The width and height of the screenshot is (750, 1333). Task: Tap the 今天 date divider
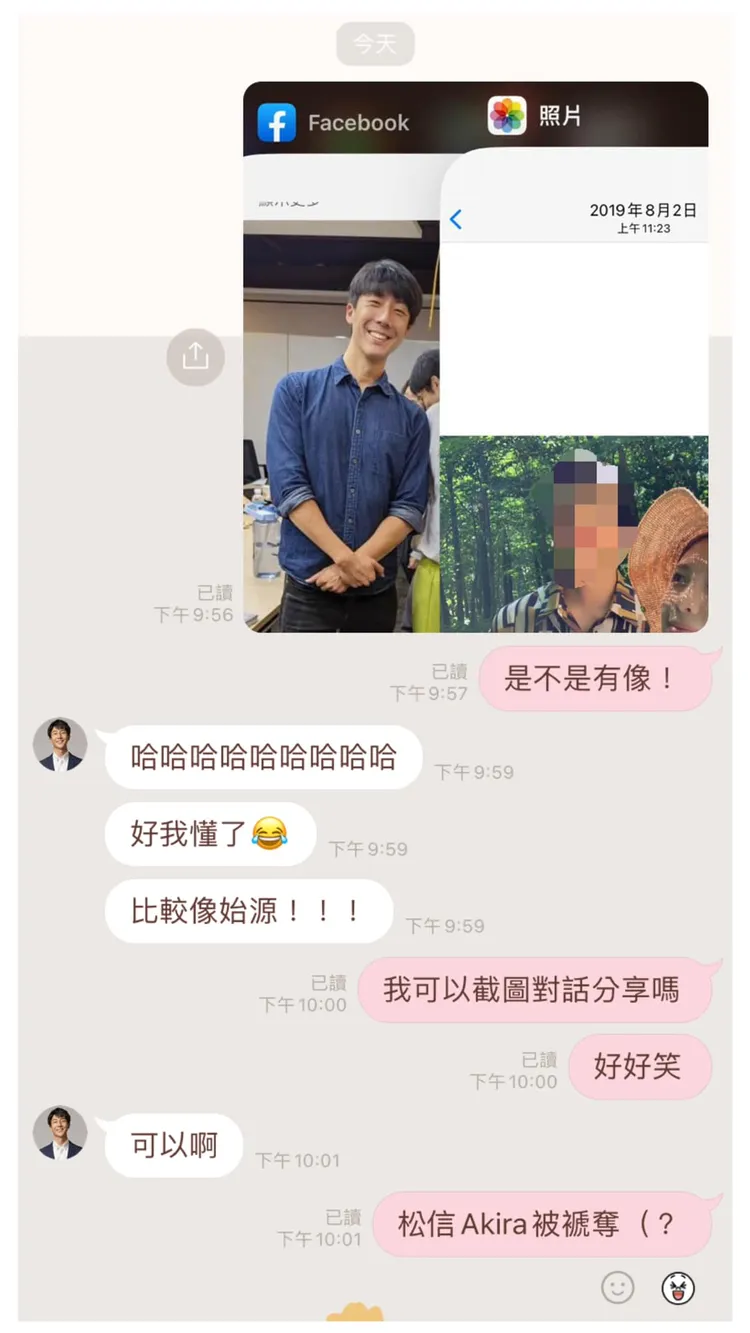pos(375,42)
